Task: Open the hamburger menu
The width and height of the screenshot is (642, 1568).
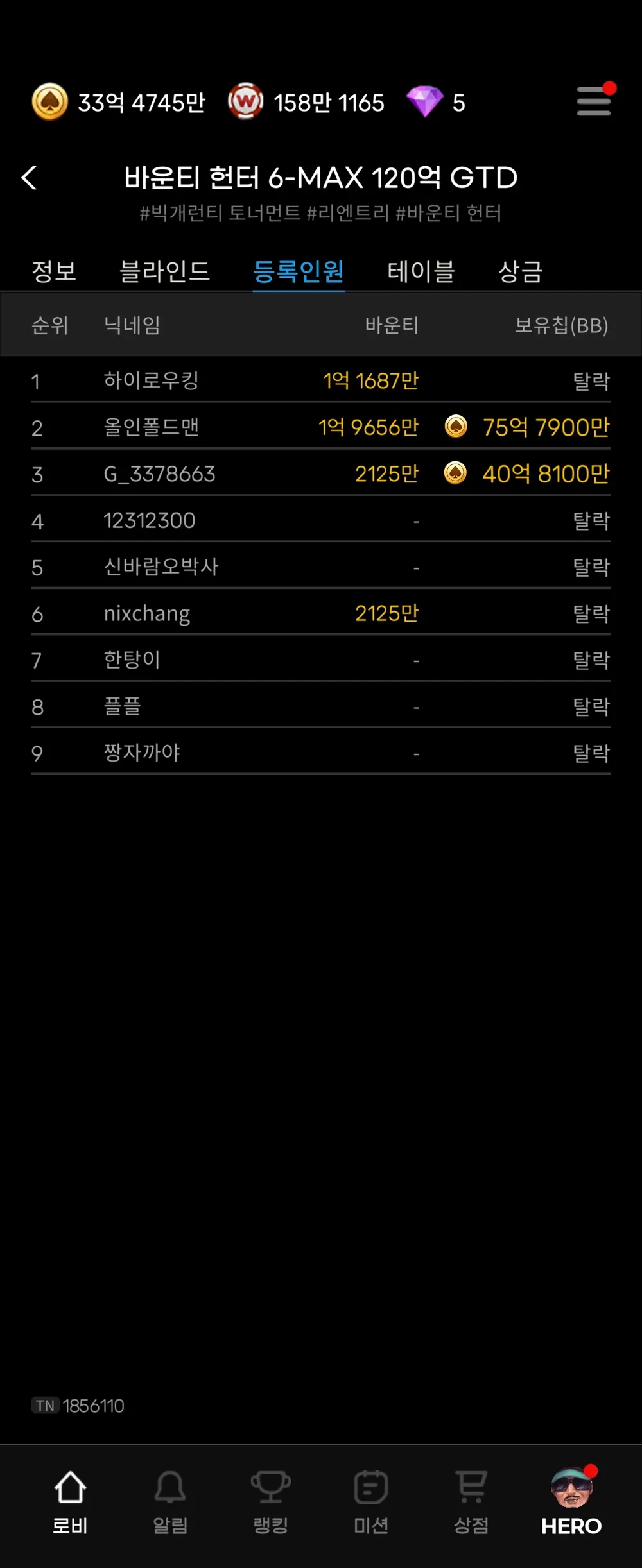Action: 594,102
